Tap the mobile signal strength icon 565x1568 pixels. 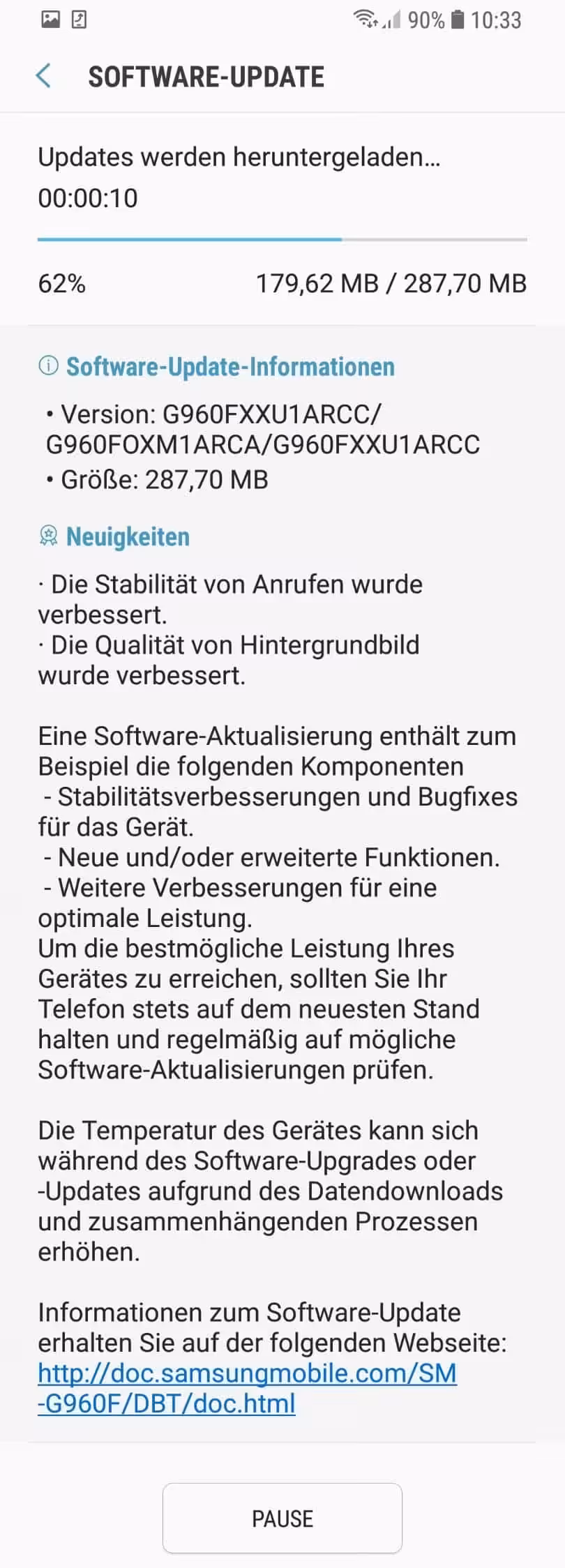pyautogui.click(x=391, y=21)
